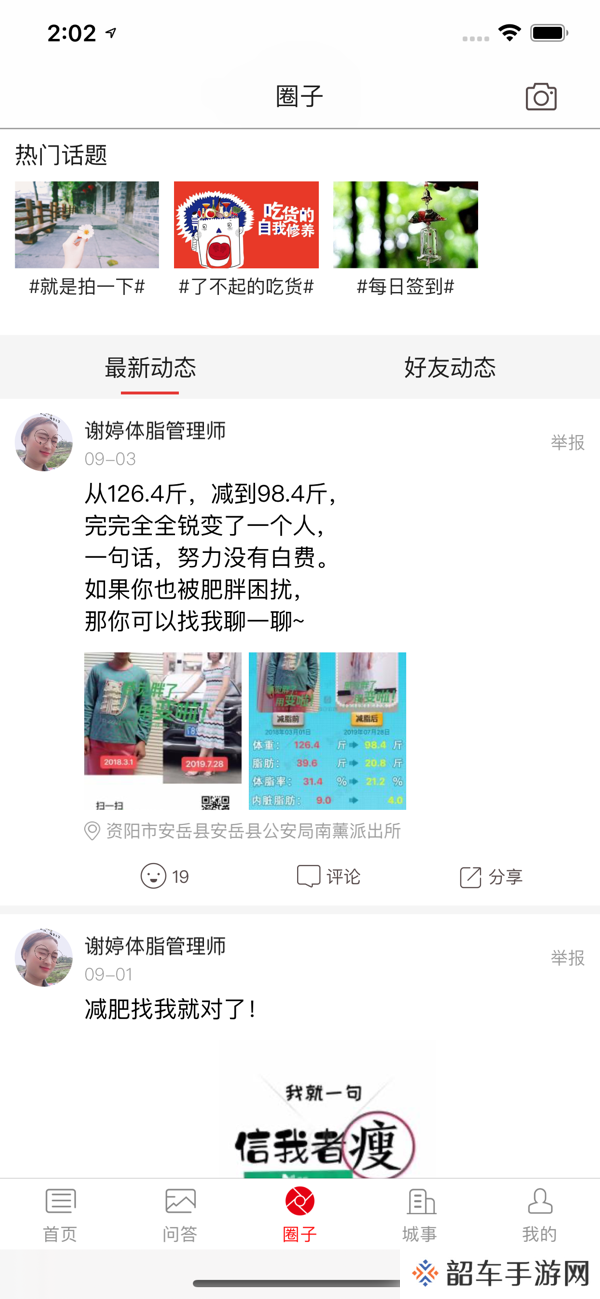Viewport: 600px width, 1299px height.
Task: Open the first photo in the 09-03 post
Action: (163, 731)
